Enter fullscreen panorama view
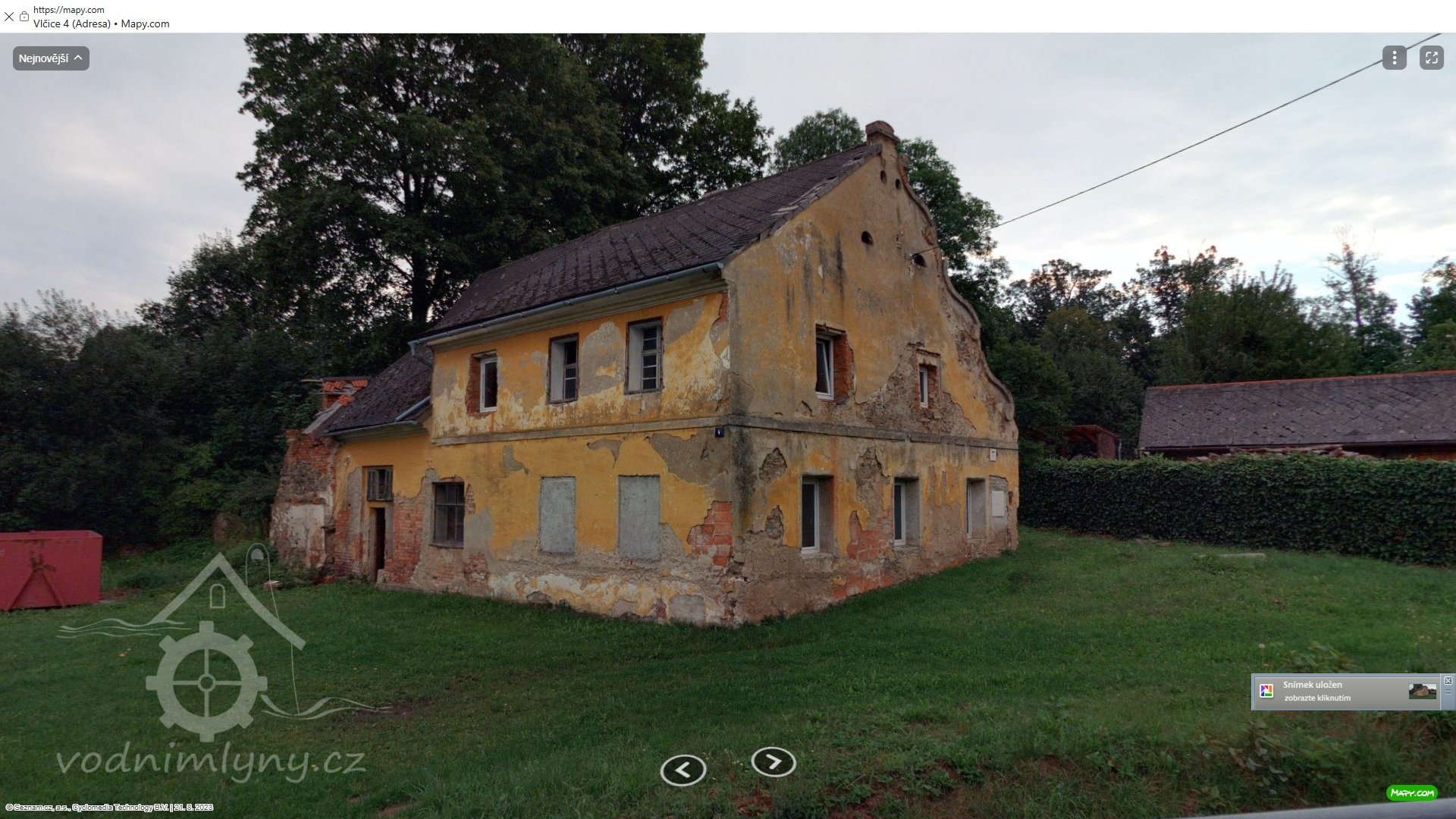Screen dimensions: 1456x819 [1431, 58]
